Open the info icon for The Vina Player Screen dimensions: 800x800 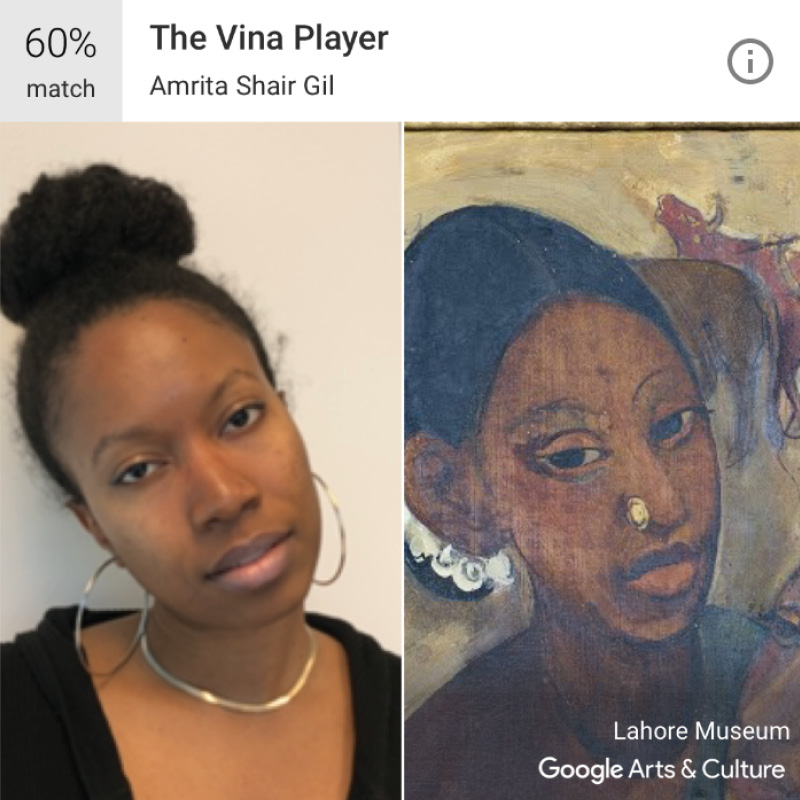[x=750, y=64]
